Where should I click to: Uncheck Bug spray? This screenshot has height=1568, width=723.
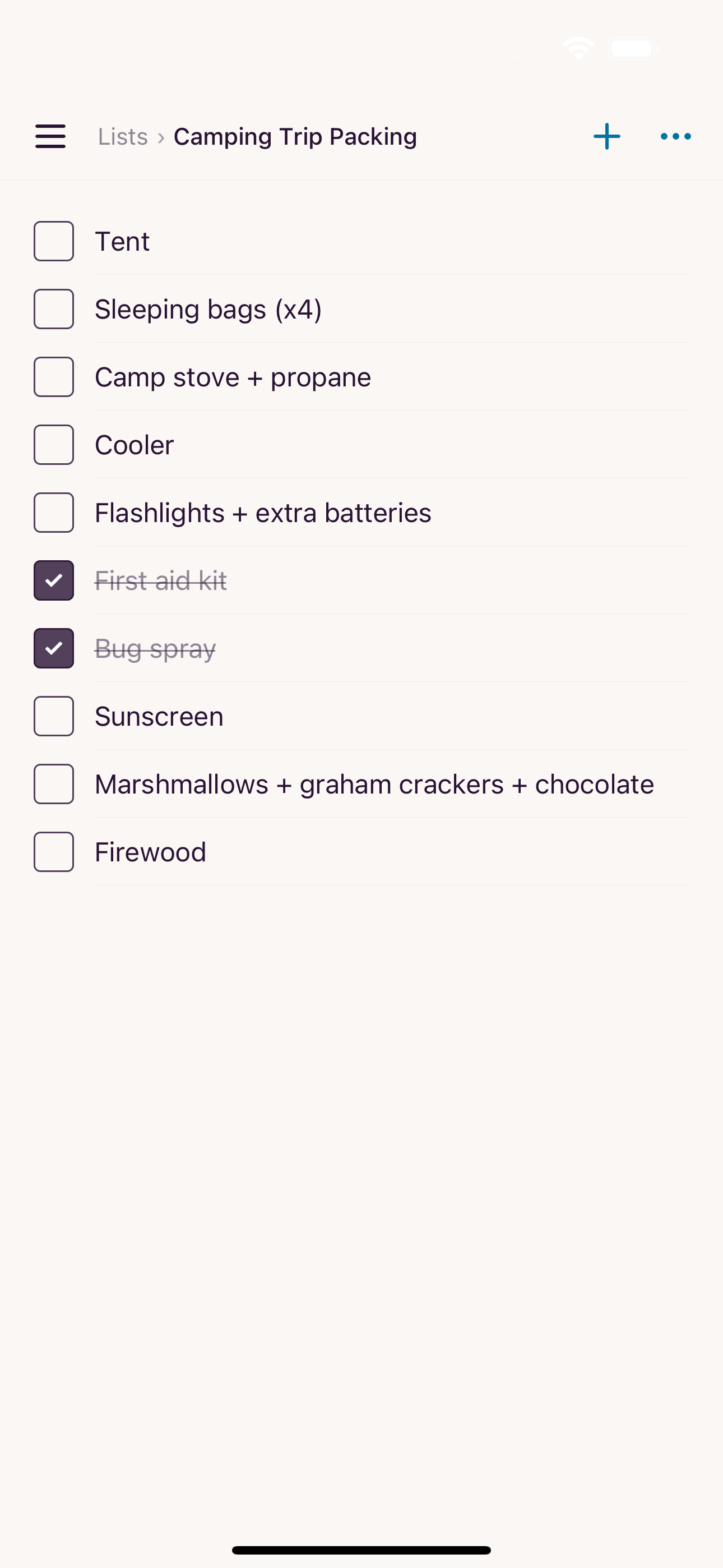[54, 648]
